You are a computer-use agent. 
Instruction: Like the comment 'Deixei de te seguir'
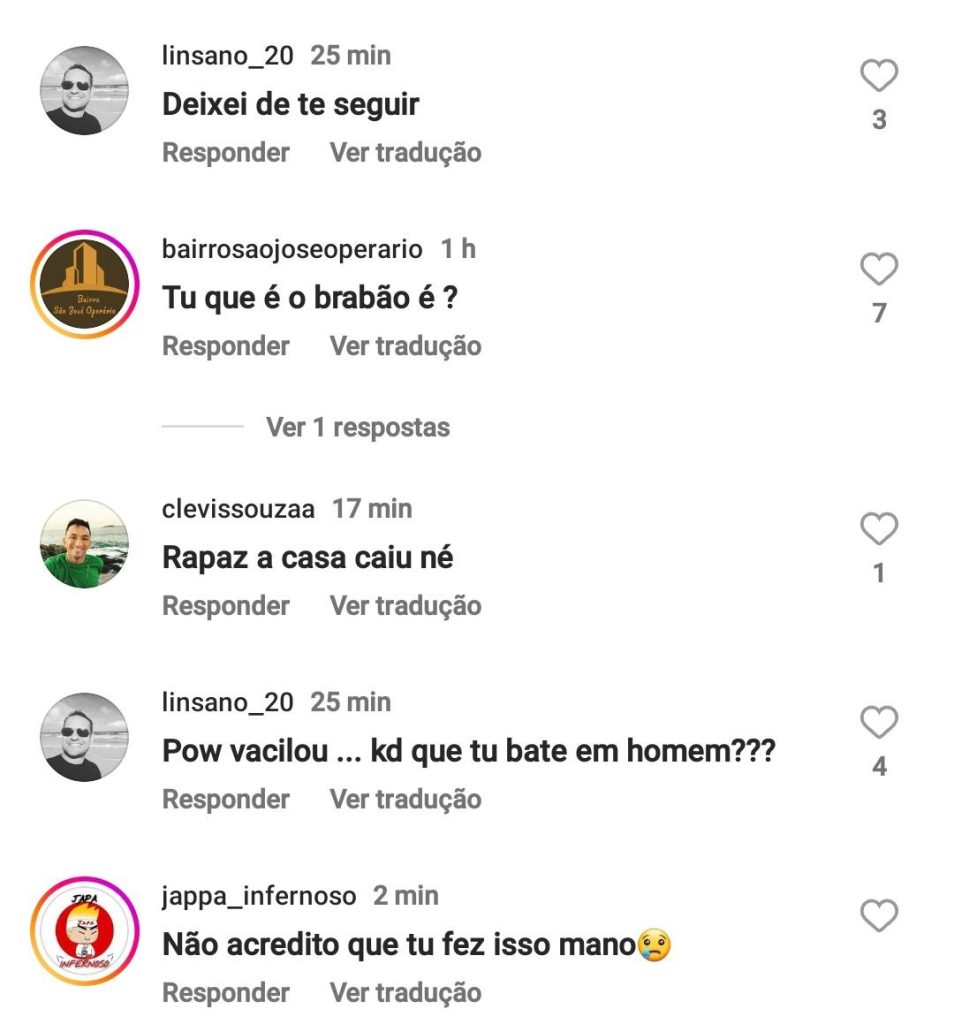[879, 76]
